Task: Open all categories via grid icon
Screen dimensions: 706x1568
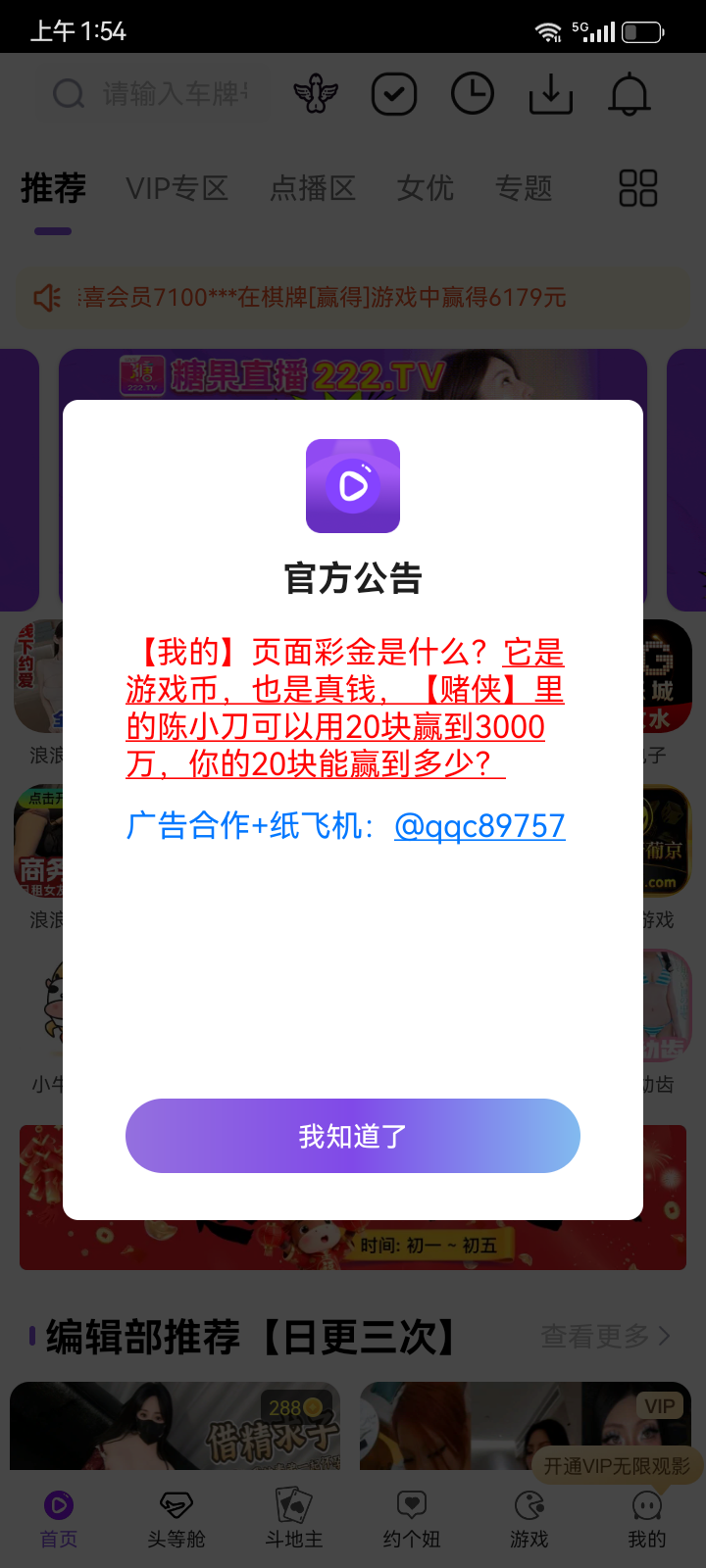Action: 638,188
